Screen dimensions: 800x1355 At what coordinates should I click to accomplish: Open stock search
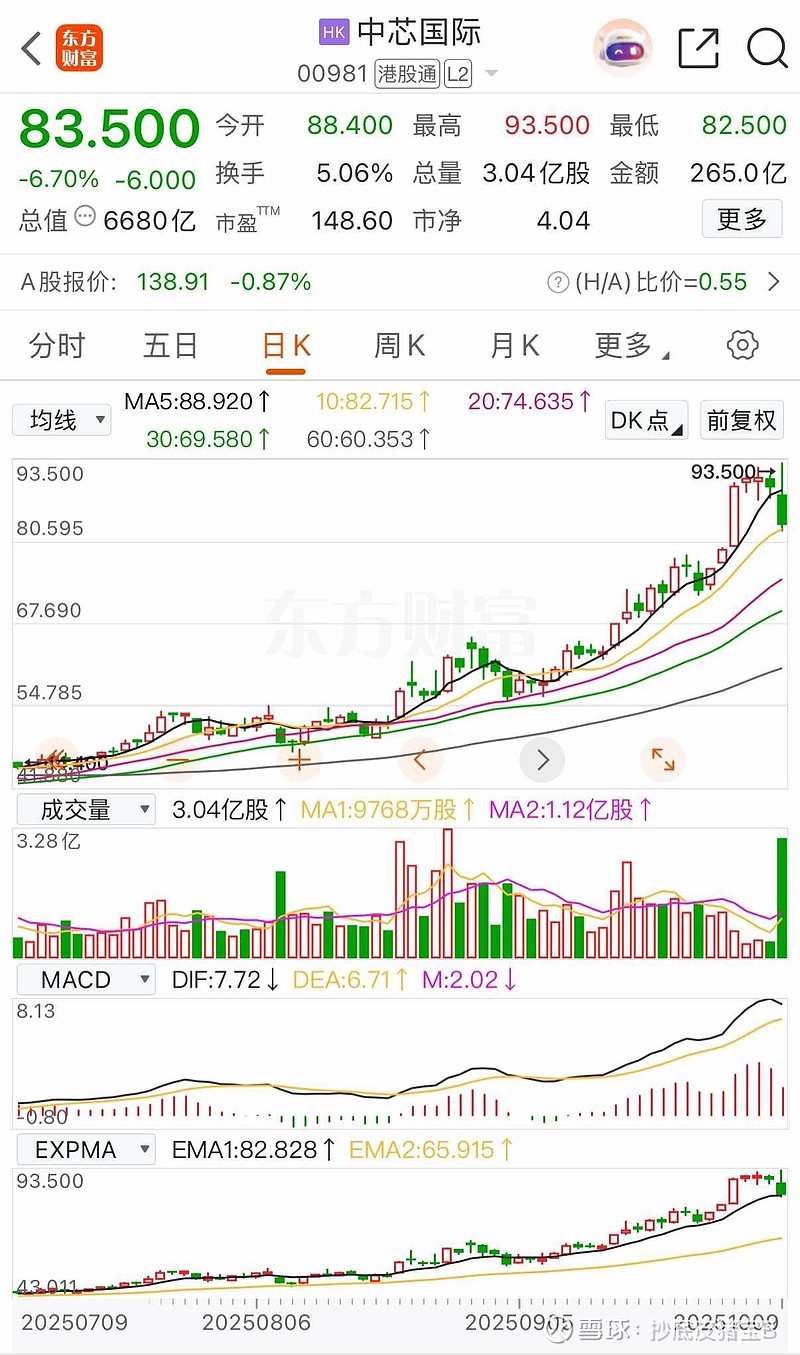[x=767, y=48]
